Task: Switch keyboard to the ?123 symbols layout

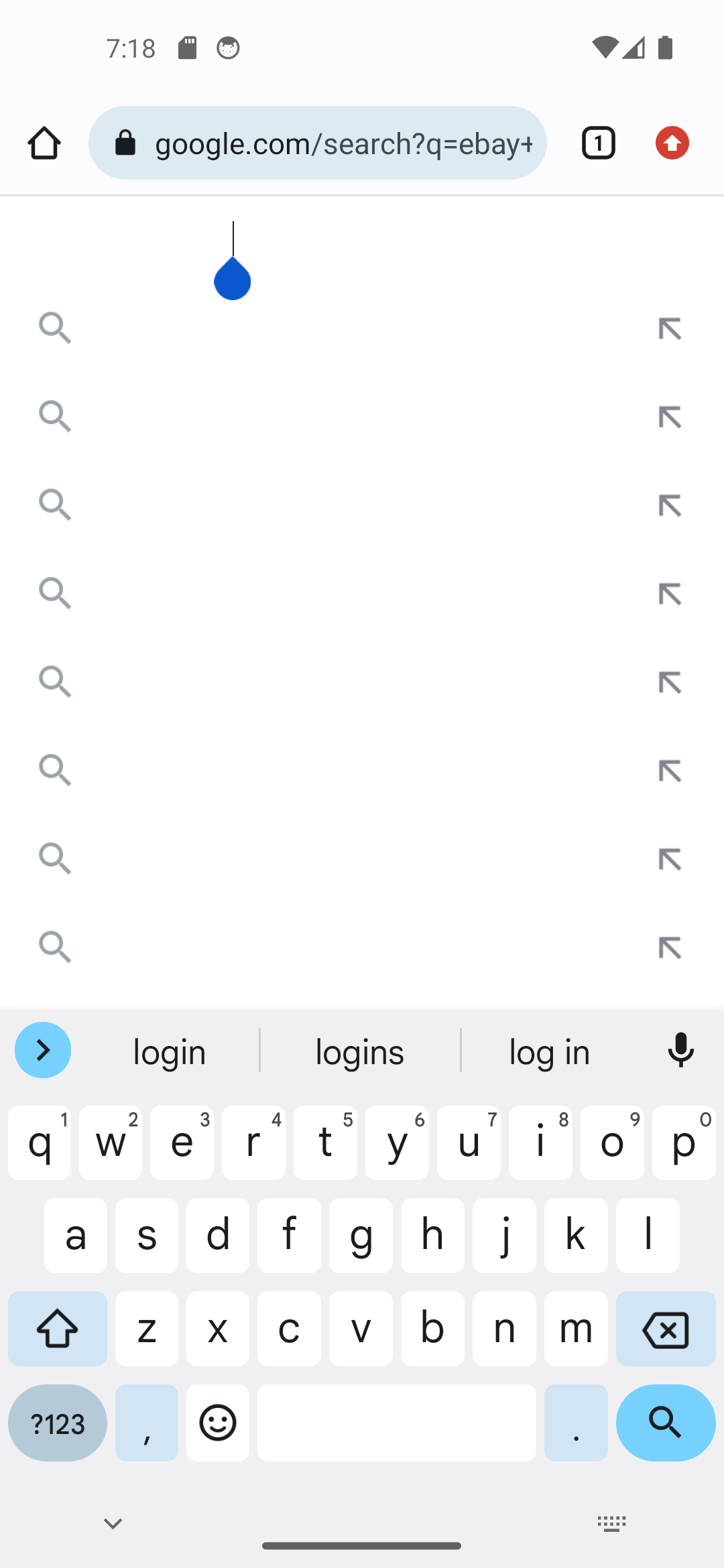Action: coord(58,1423)
